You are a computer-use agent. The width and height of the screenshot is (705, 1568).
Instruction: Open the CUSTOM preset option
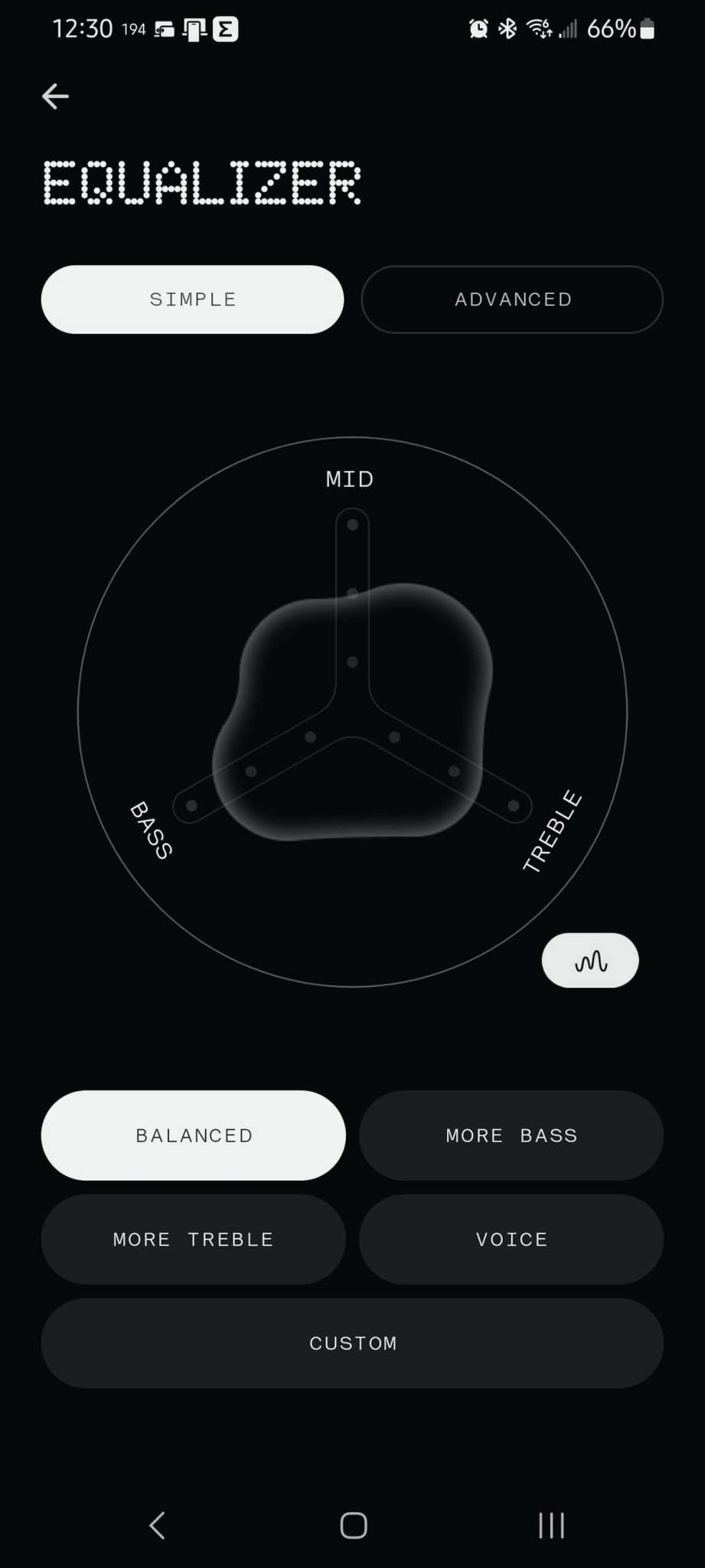pyautogui.click(x=352, y=1343)
